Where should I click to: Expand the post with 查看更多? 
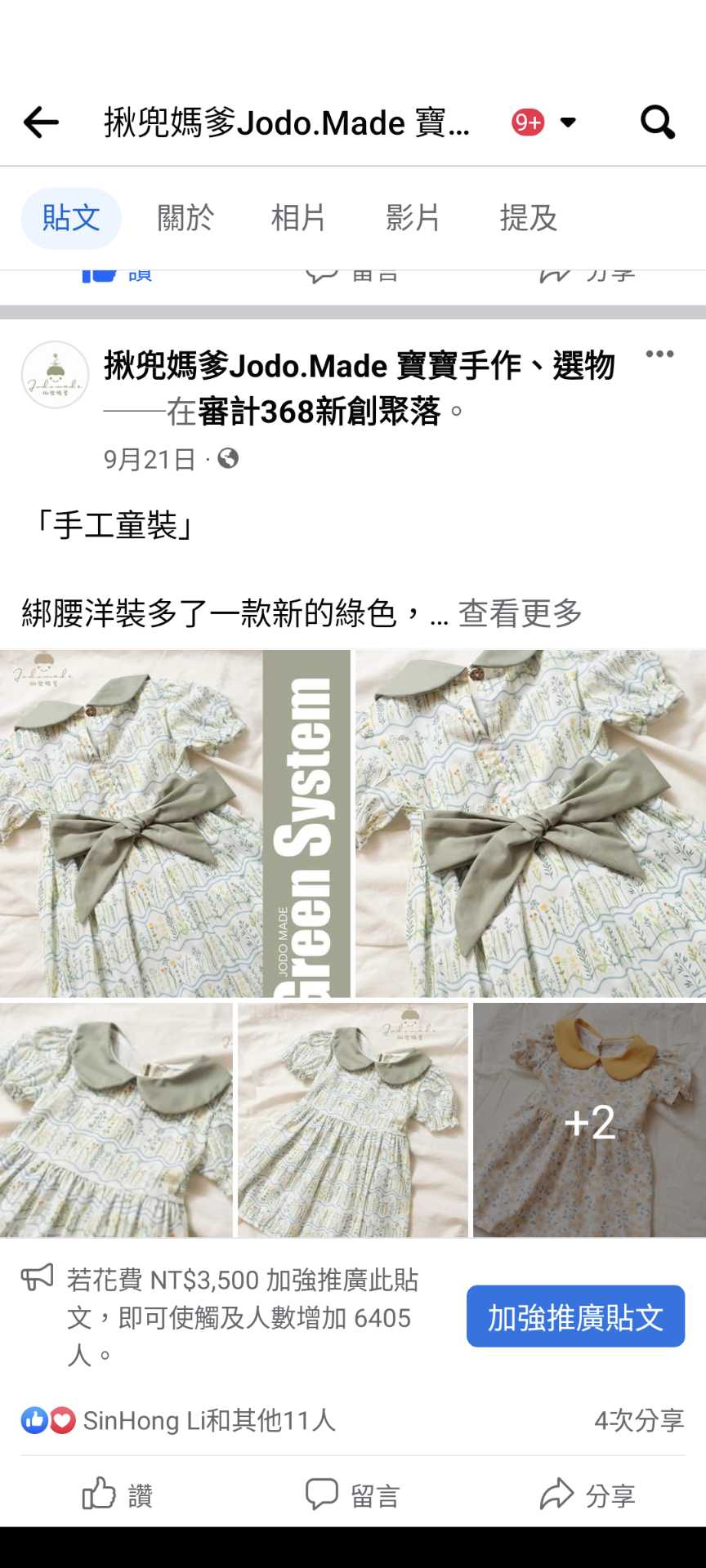coord(520,613)
